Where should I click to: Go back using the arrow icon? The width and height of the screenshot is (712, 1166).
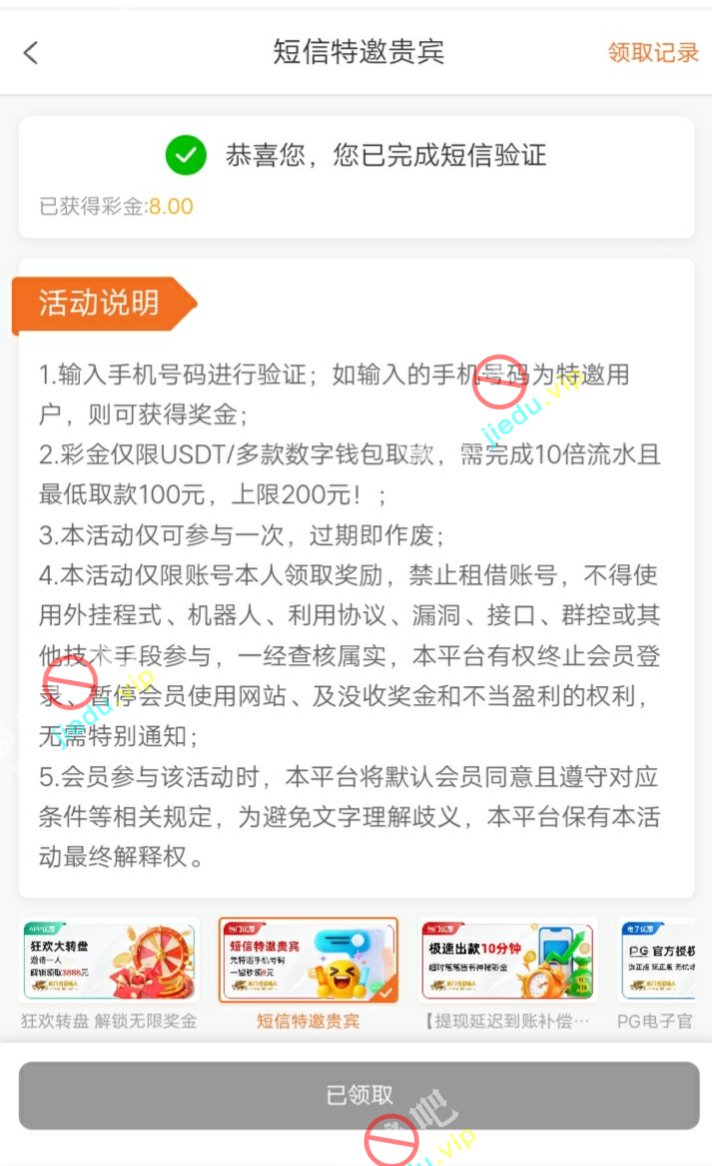(31, 53)
